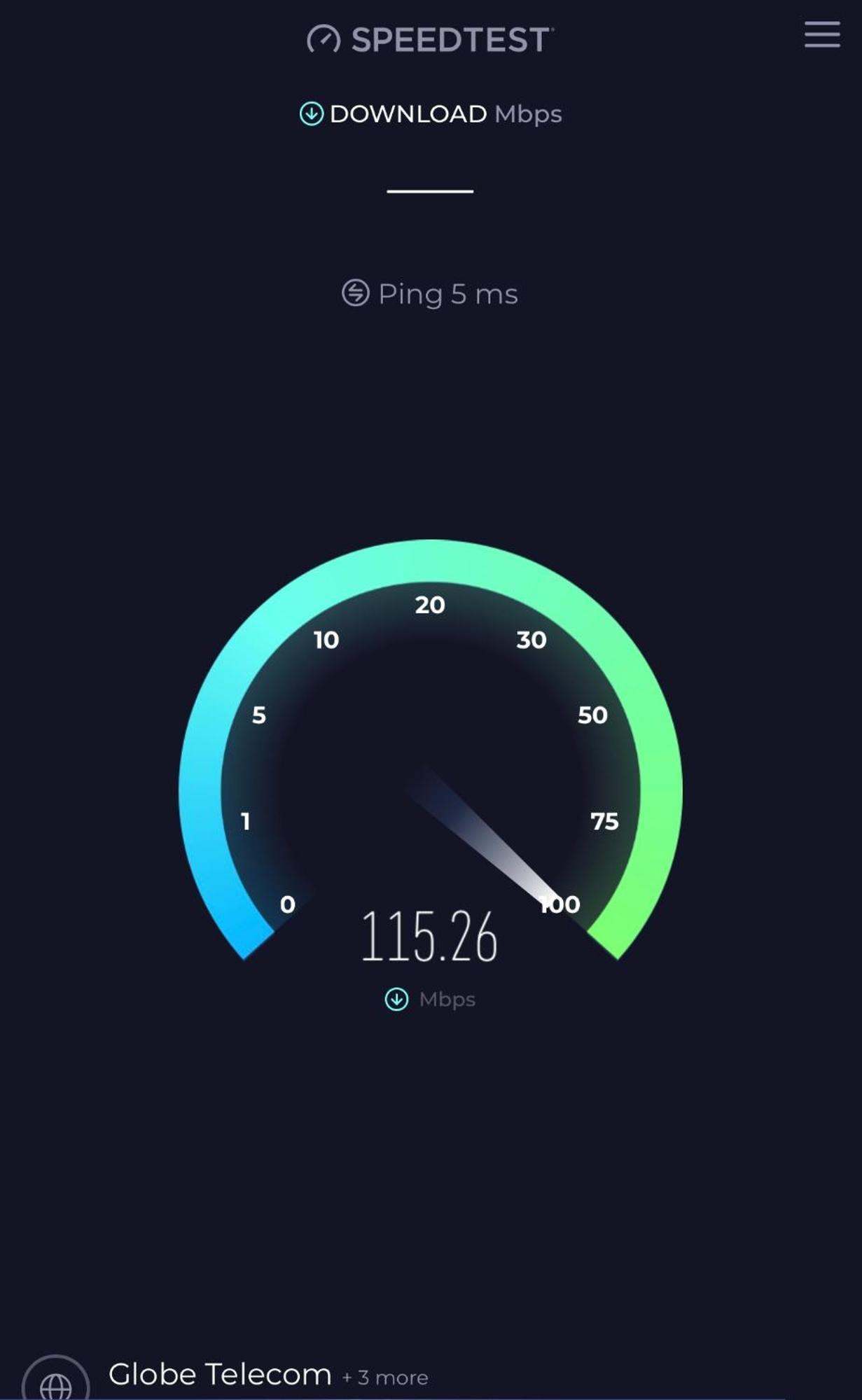Open the Globe Telecom server row

[220, 1375]
